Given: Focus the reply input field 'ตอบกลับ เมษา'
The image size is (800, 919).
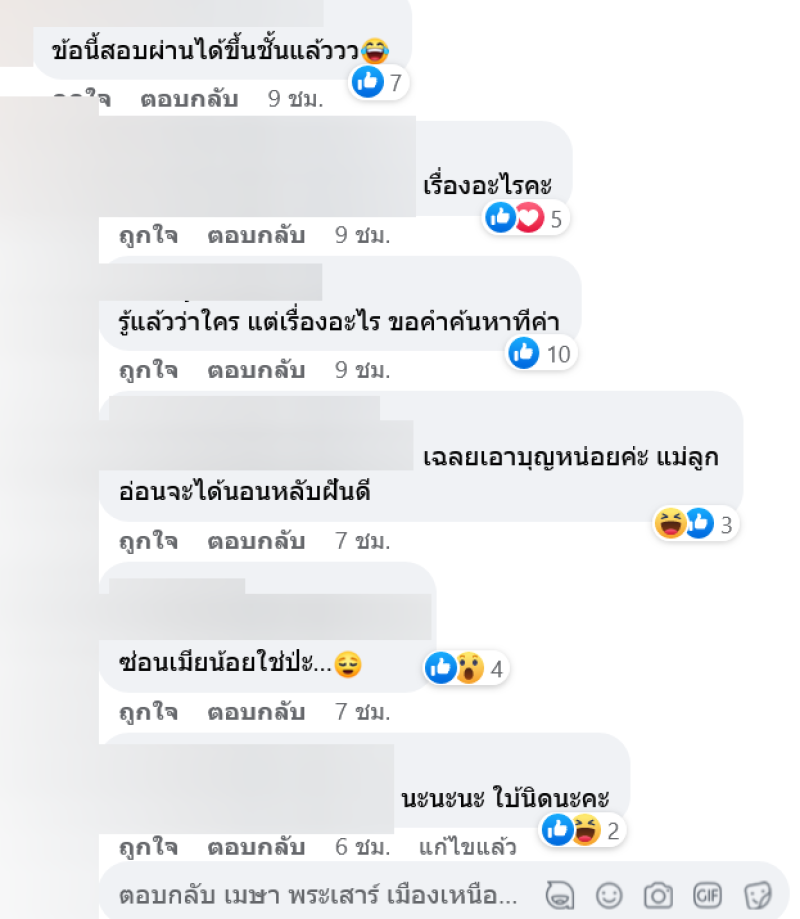Looking at the screenshot, I should [x=318, y=893].
